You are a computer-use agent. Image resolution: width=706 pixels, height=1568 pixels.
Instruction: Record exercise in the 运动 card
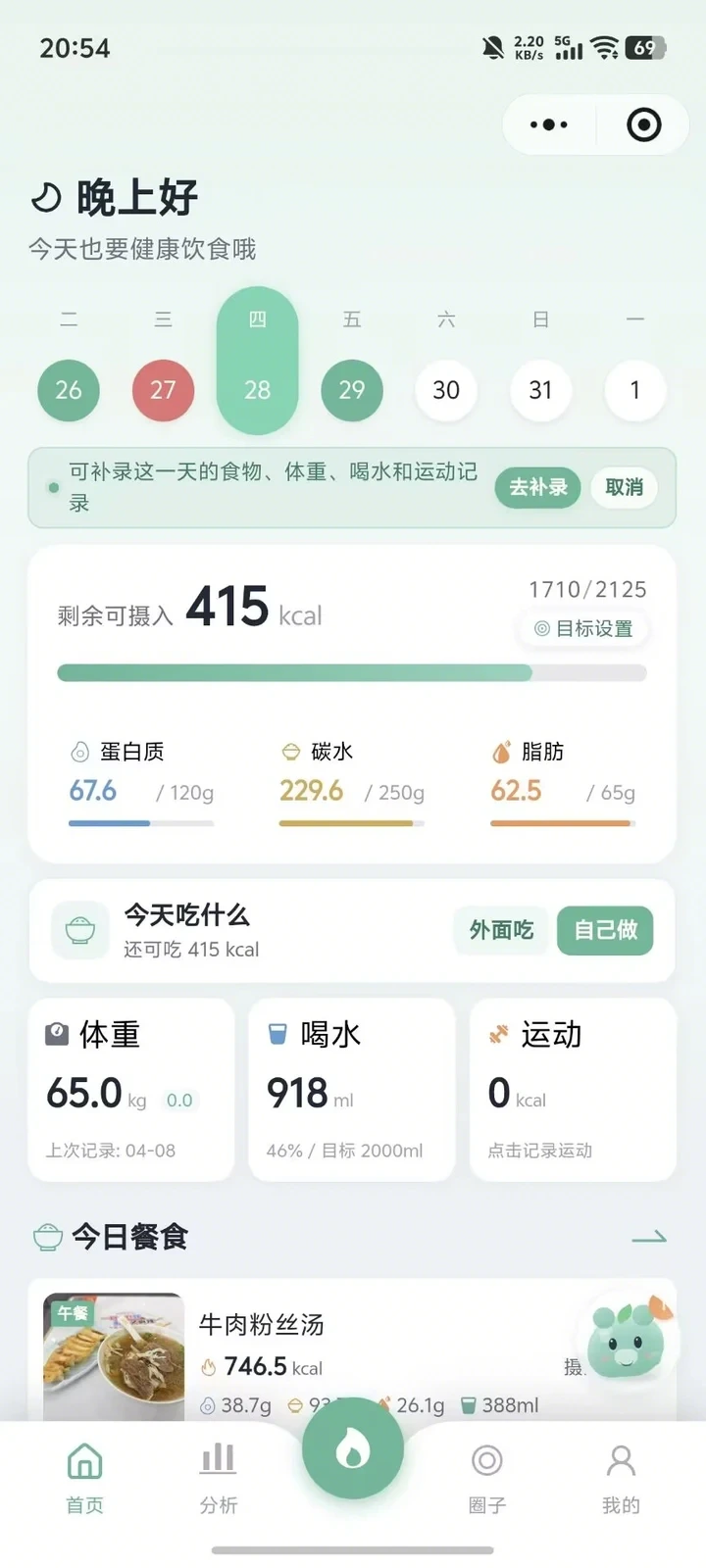[574, 1090]
